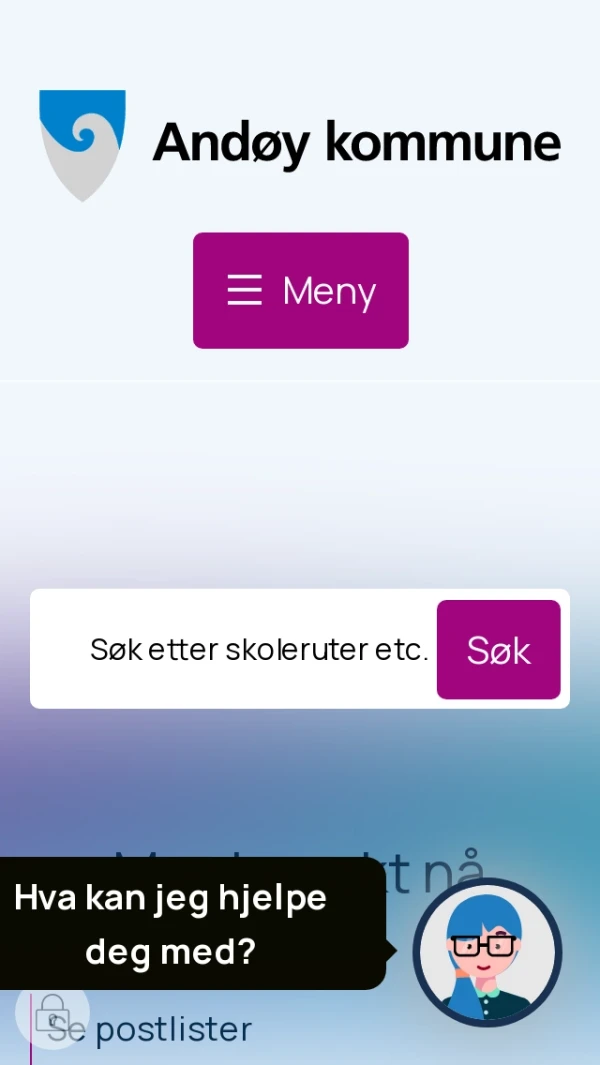Go to the Andøy kommune homepage via the logo

[300, 144]
